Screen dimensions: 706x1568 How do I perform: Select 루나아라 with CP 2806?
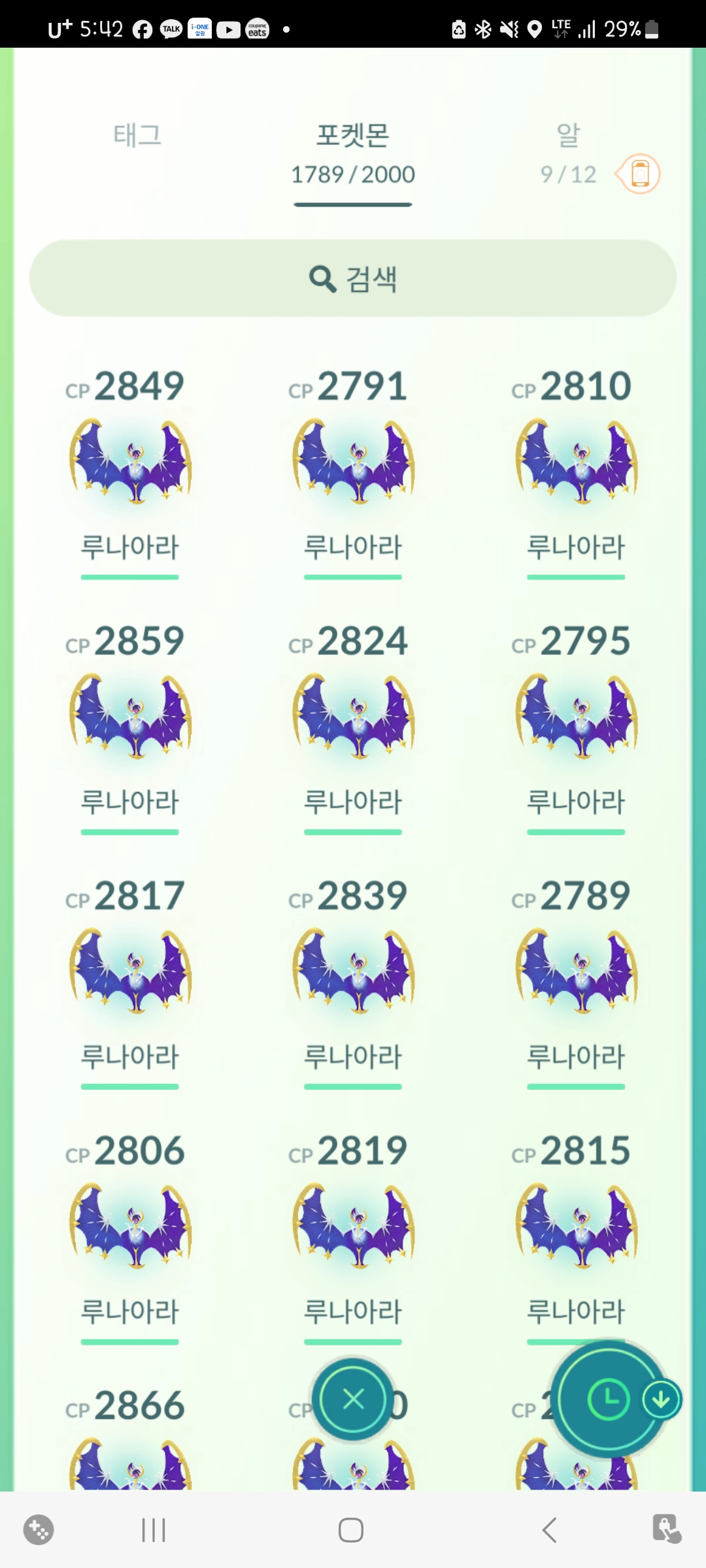click(130, 1227)
